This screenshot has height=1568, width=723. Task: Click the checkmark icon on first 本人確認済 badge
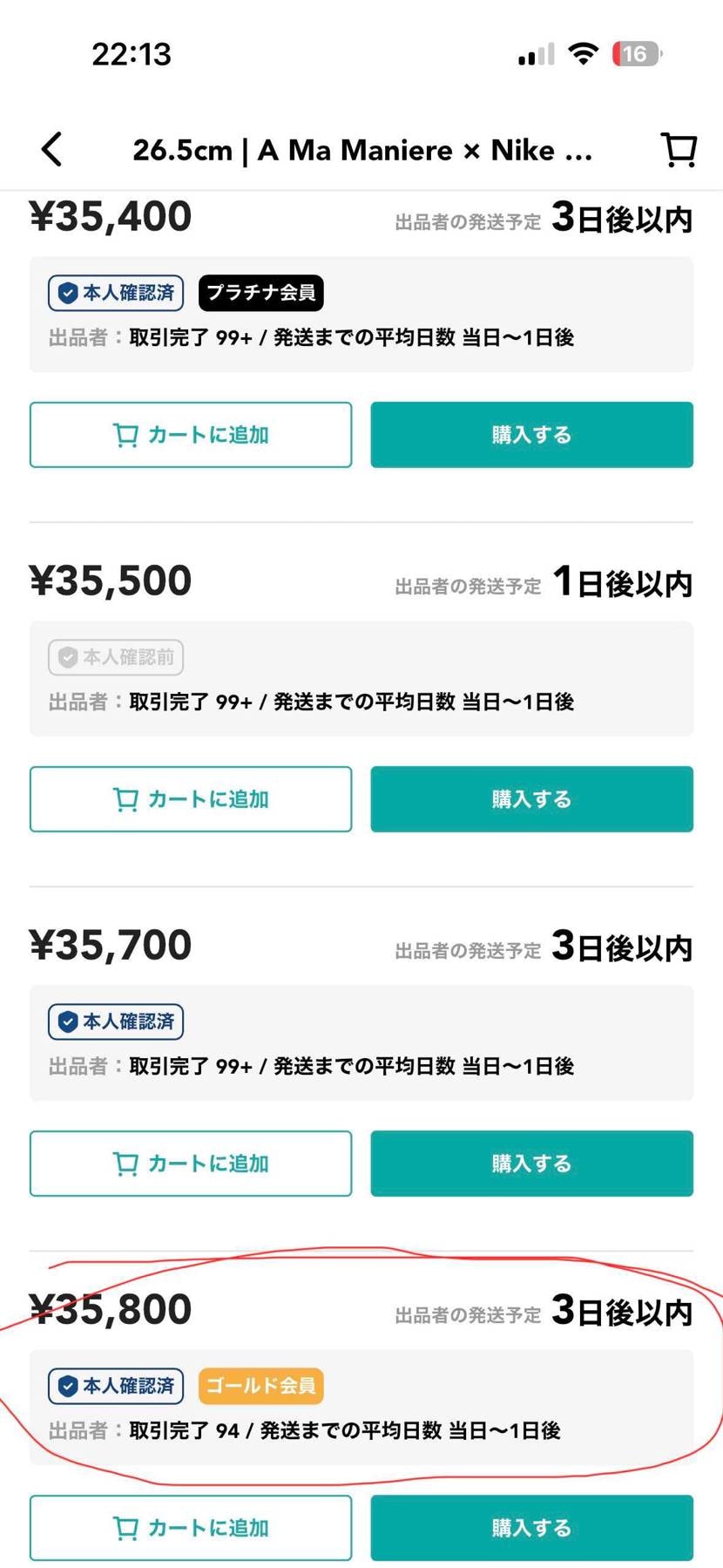pyautogui.click(x=69, y=293)
